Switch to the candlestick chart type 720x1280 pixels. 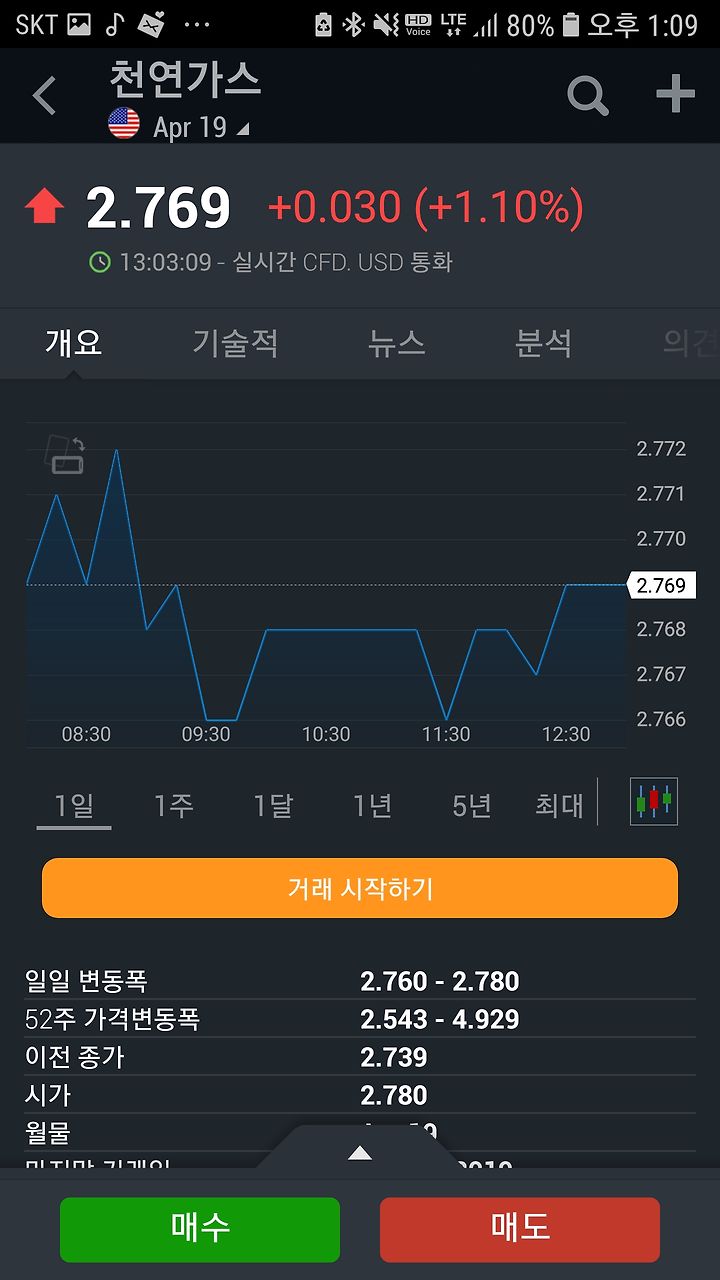654,801
